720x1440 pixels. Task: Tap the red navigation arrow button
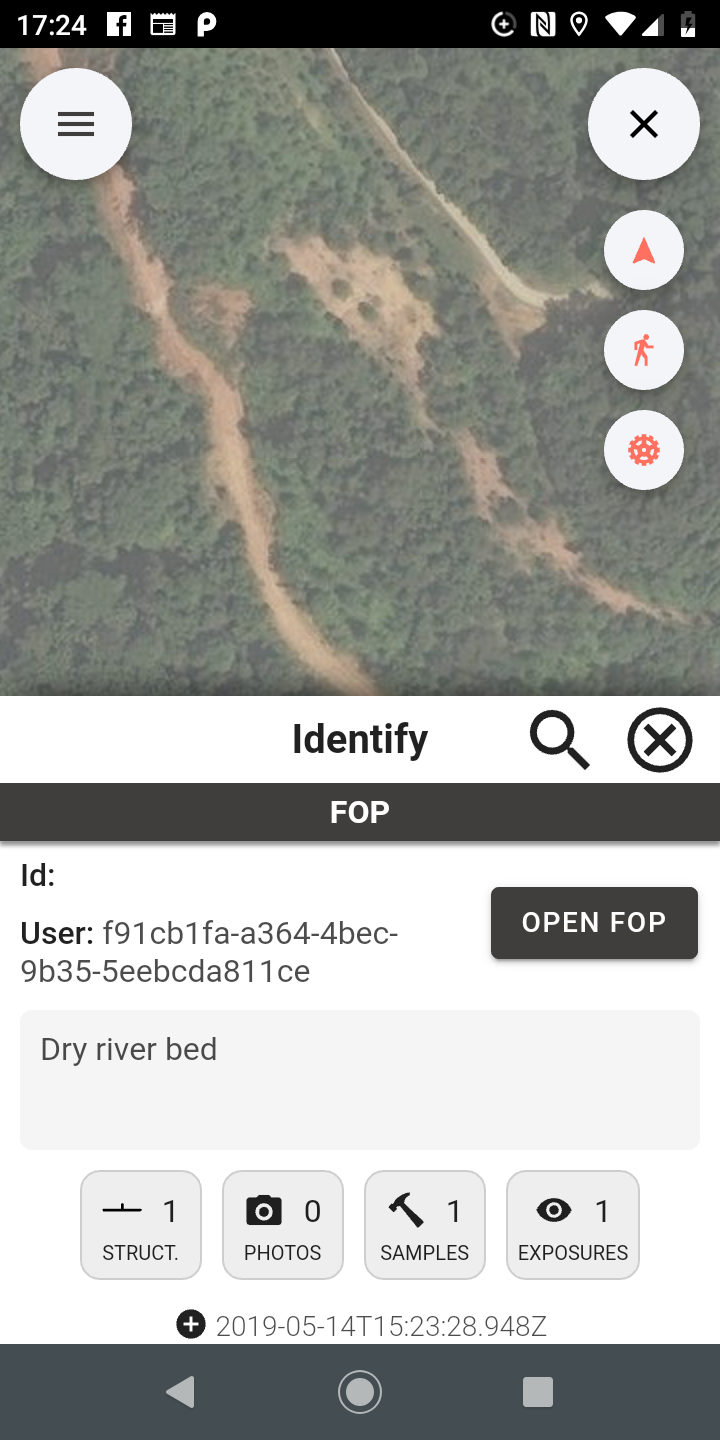point(643,250)
